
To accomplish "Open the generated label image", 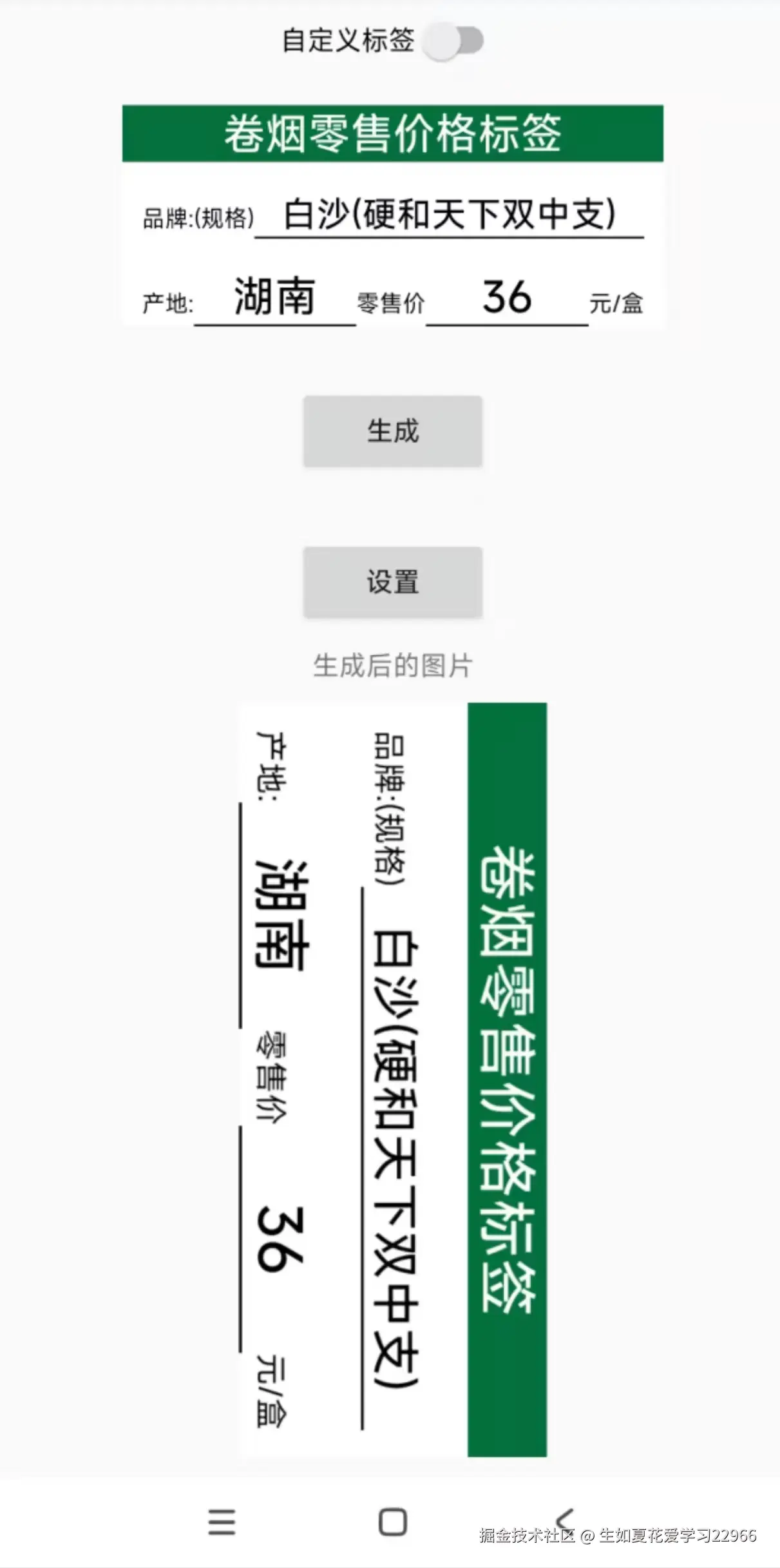I will coord(392,1079).
